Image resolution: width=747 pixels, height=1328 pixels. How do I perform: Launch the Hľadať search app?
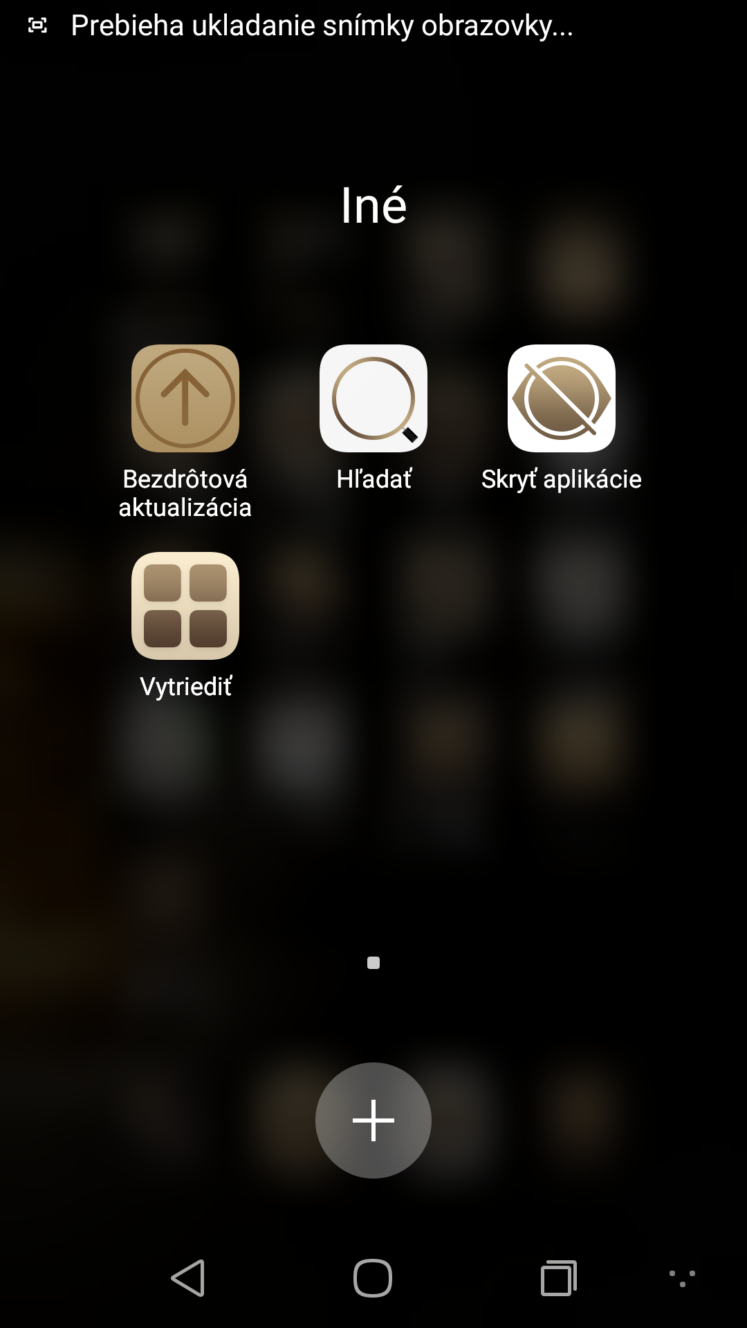[373, 399]
